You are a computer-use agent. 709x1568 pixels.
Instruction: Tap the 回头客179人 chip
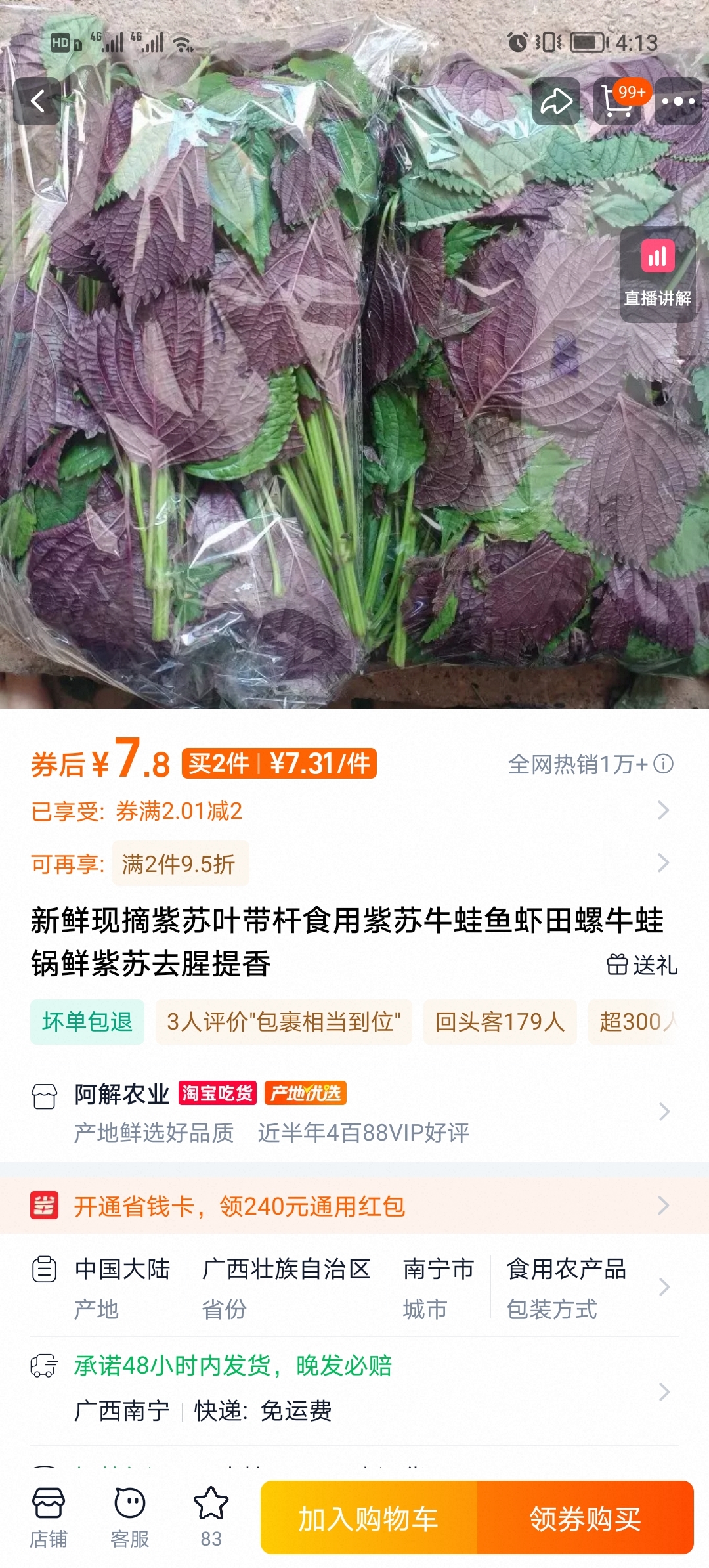tap(500, 1022)
